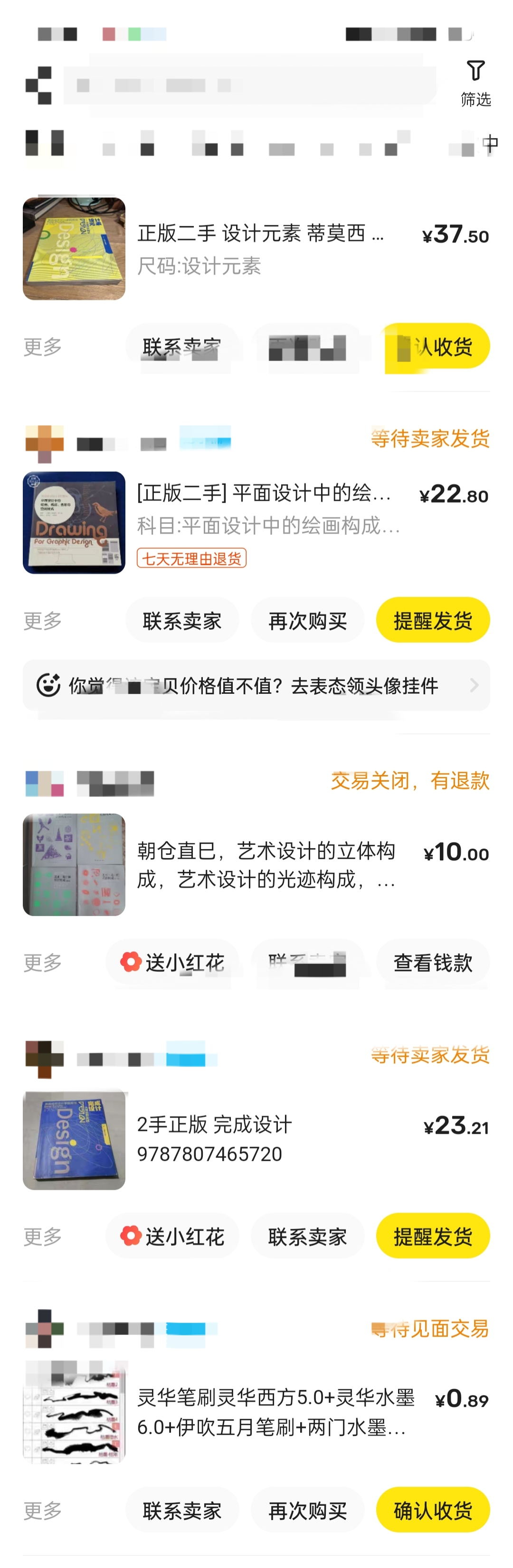Buy the 灵华笔刷 brushes again
The image size is (513, 1568).
click(307, 1510)
